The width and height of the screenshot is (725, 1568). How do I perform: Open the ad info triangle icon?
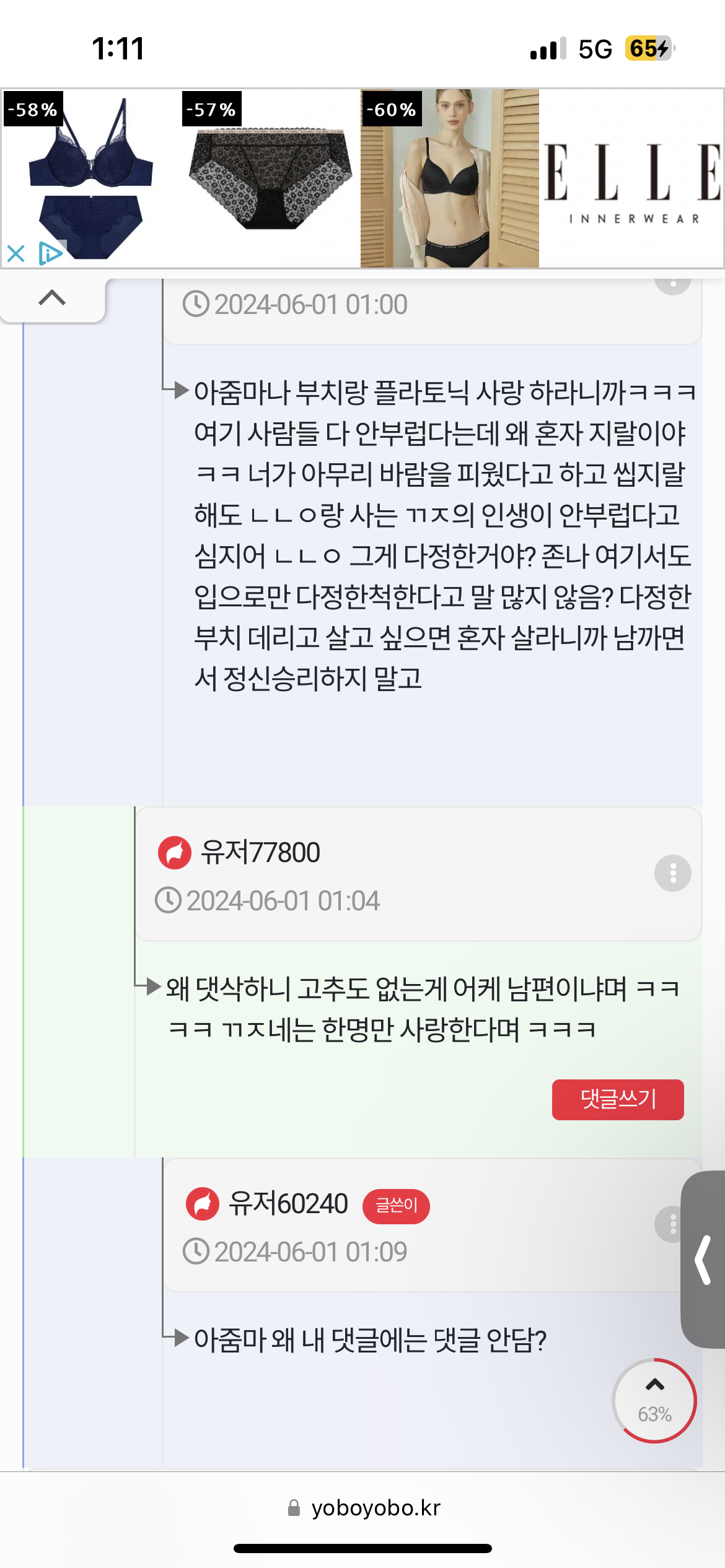click(x=50, y=253)
